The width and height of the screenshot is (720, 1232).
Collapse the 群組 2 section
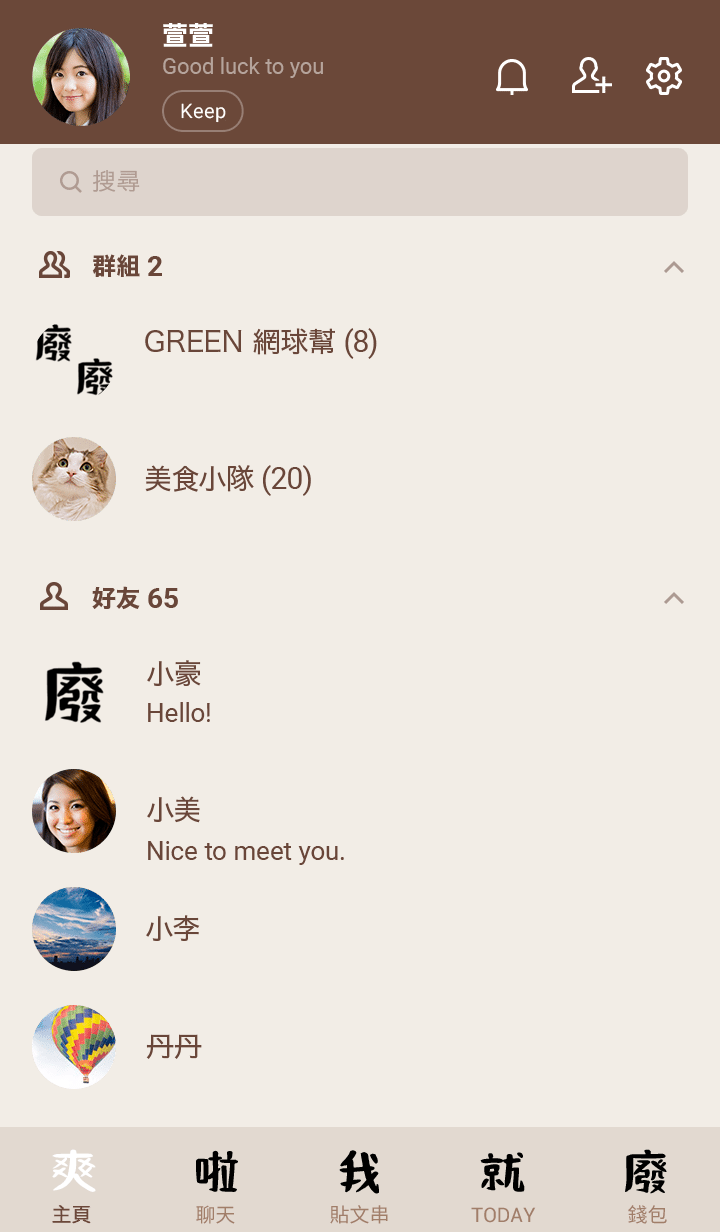674,267
